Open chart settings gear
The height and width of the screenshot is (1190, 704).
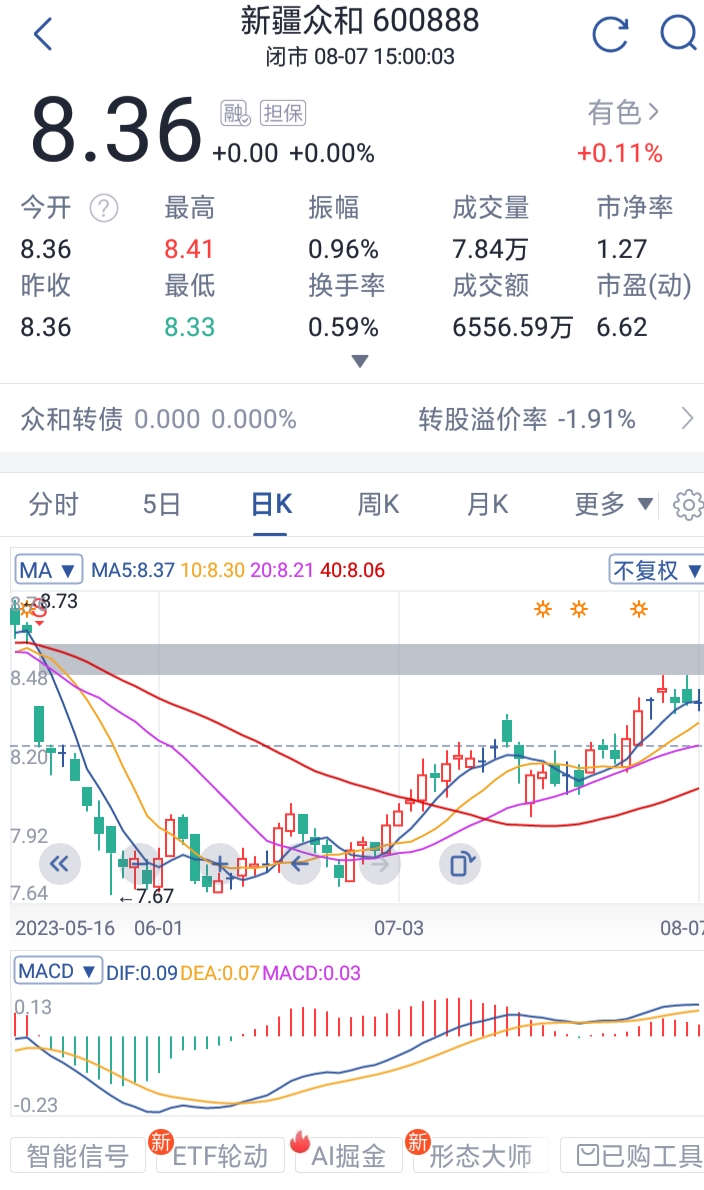point(688,506)
